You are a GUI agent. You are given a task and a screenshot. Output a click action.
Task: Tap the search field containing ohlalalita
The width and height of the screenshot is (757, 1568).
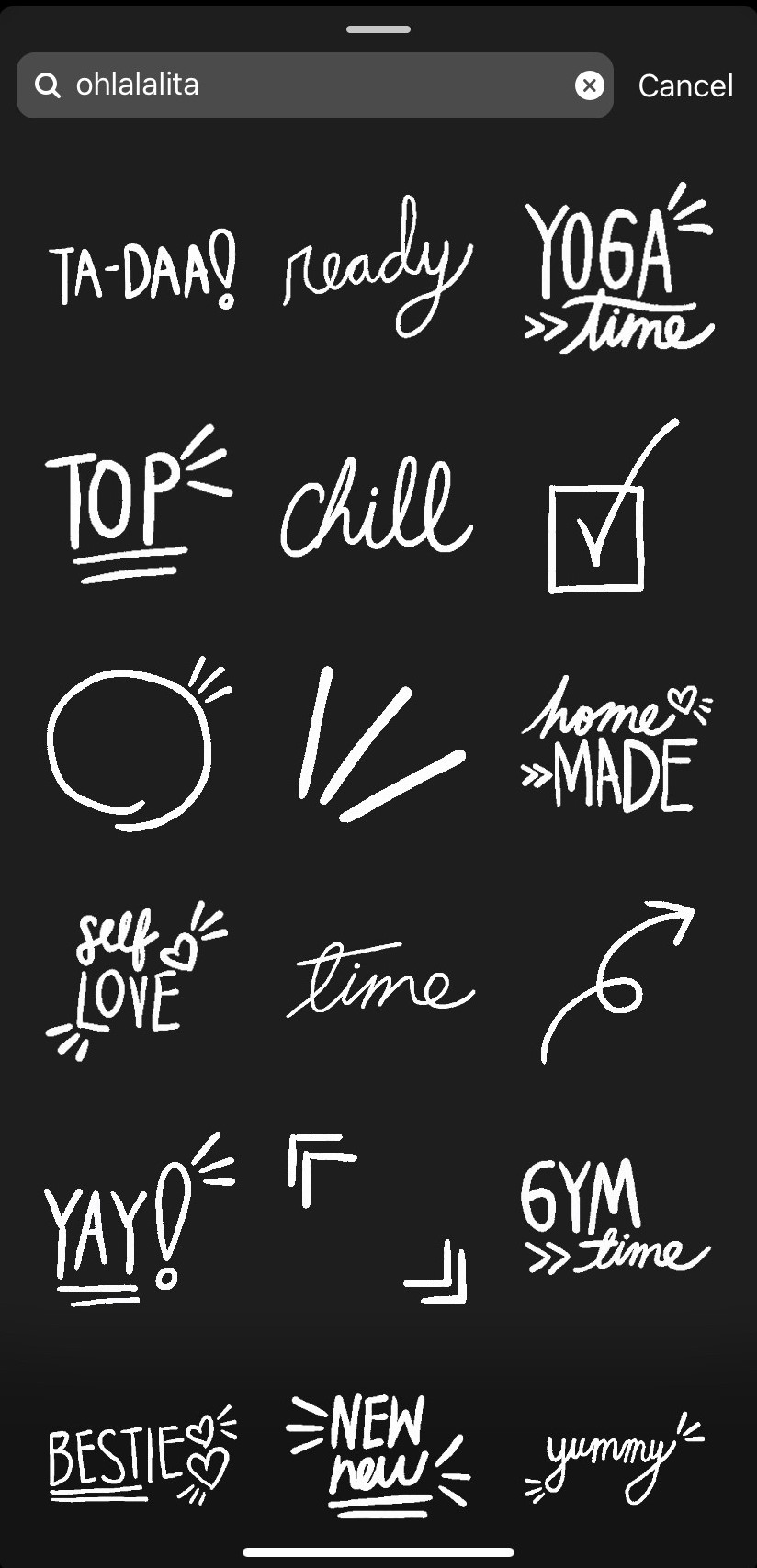(x=314, y=85)
